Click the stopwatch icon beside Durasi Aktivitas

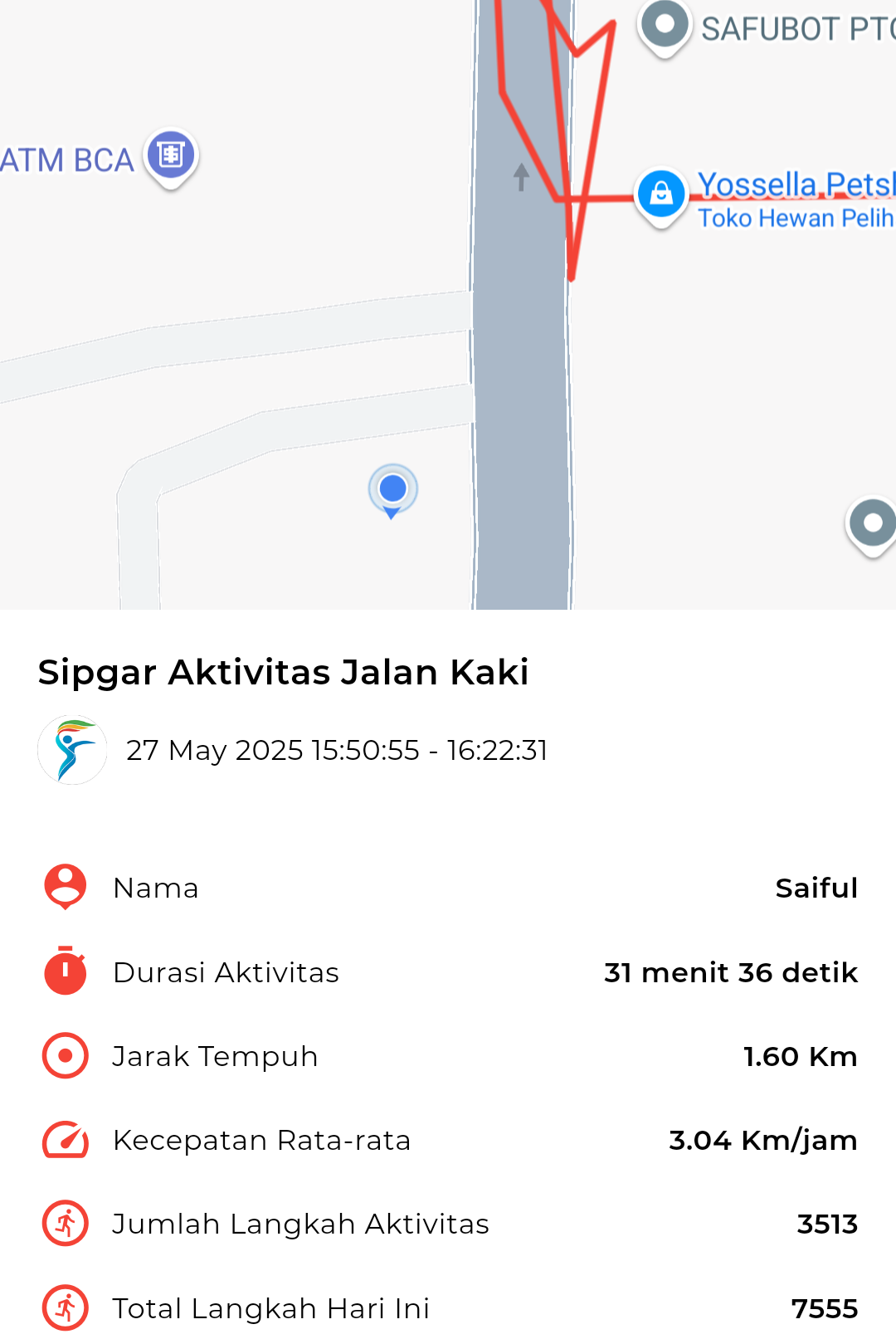coord(64,971)
